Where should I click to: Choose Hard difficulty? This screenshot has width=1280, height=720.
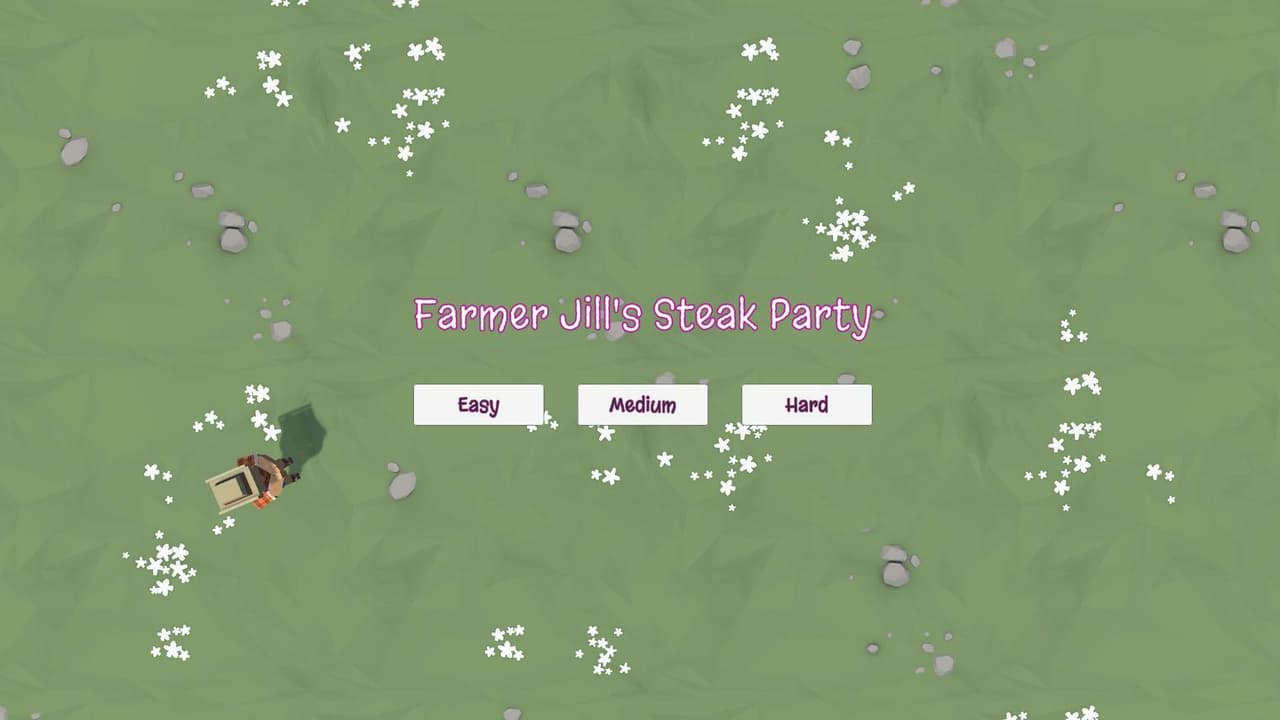click(x=807, y=405)
